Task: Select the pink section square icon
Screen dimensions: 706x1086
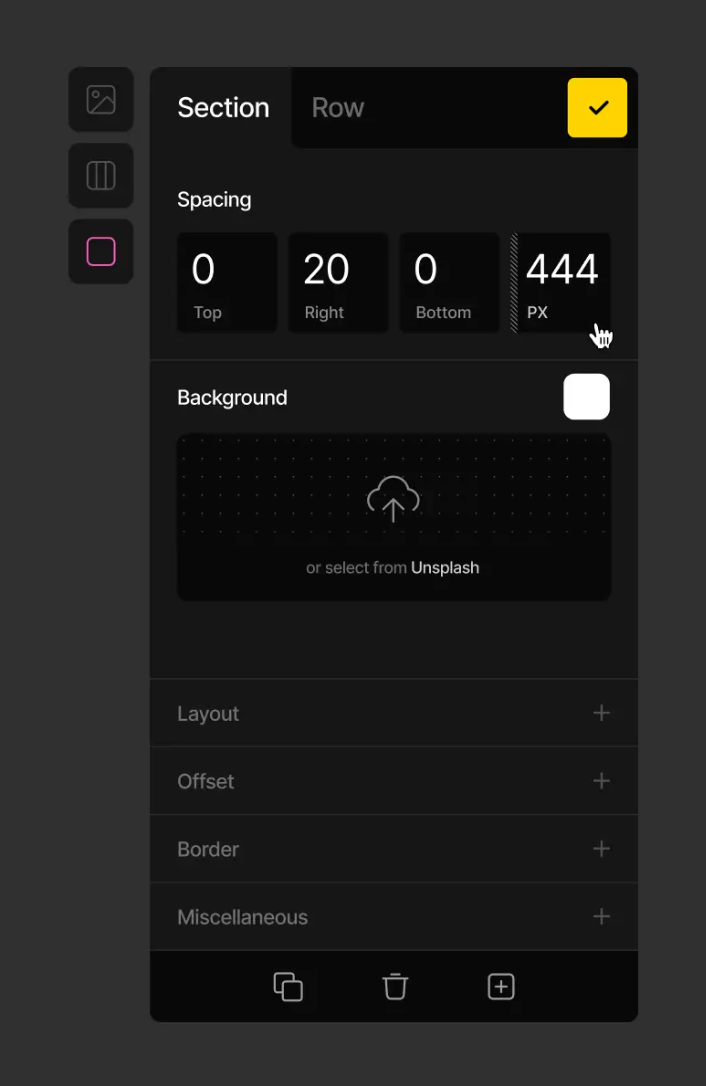Action: 101,251
